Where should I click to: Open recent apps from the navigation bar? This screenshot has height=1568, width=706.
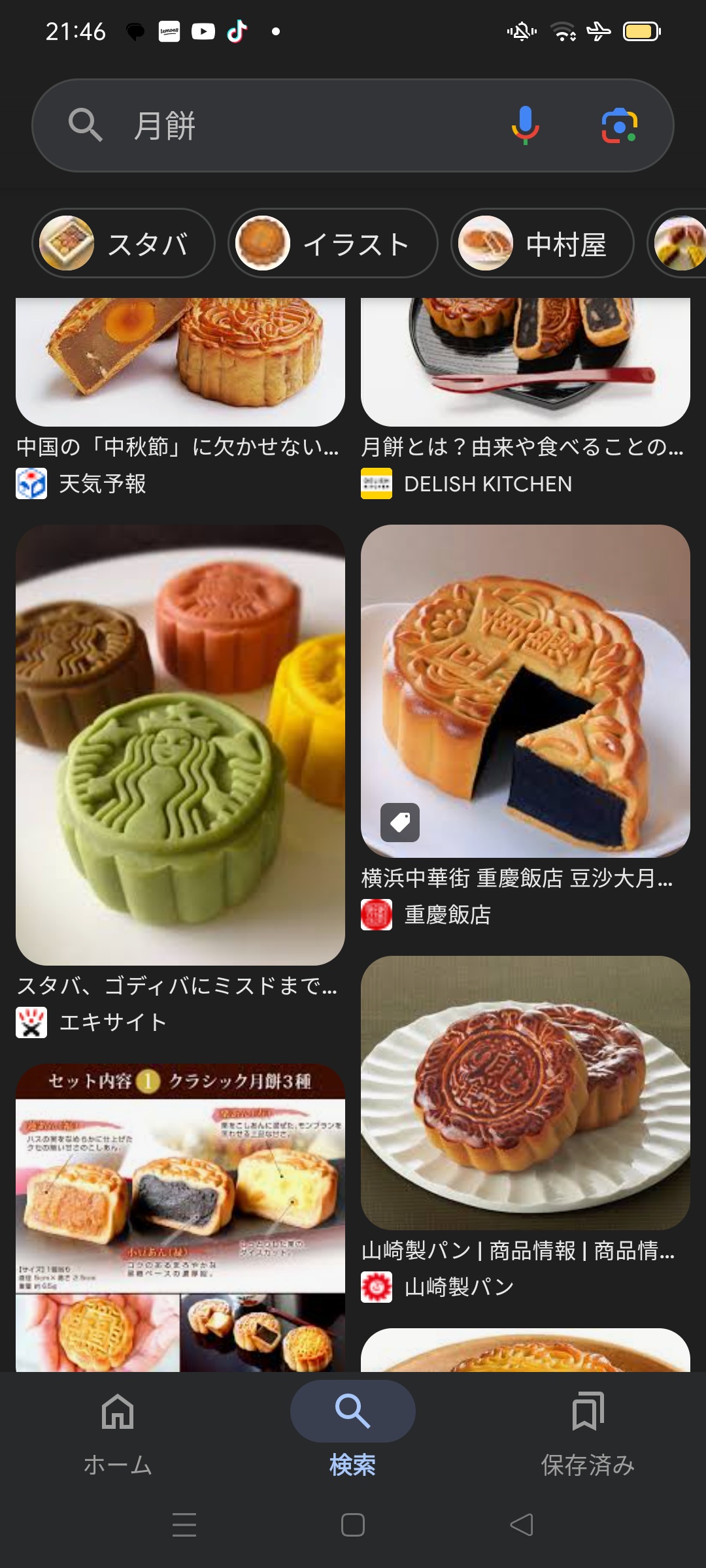tap(184, 1525)
